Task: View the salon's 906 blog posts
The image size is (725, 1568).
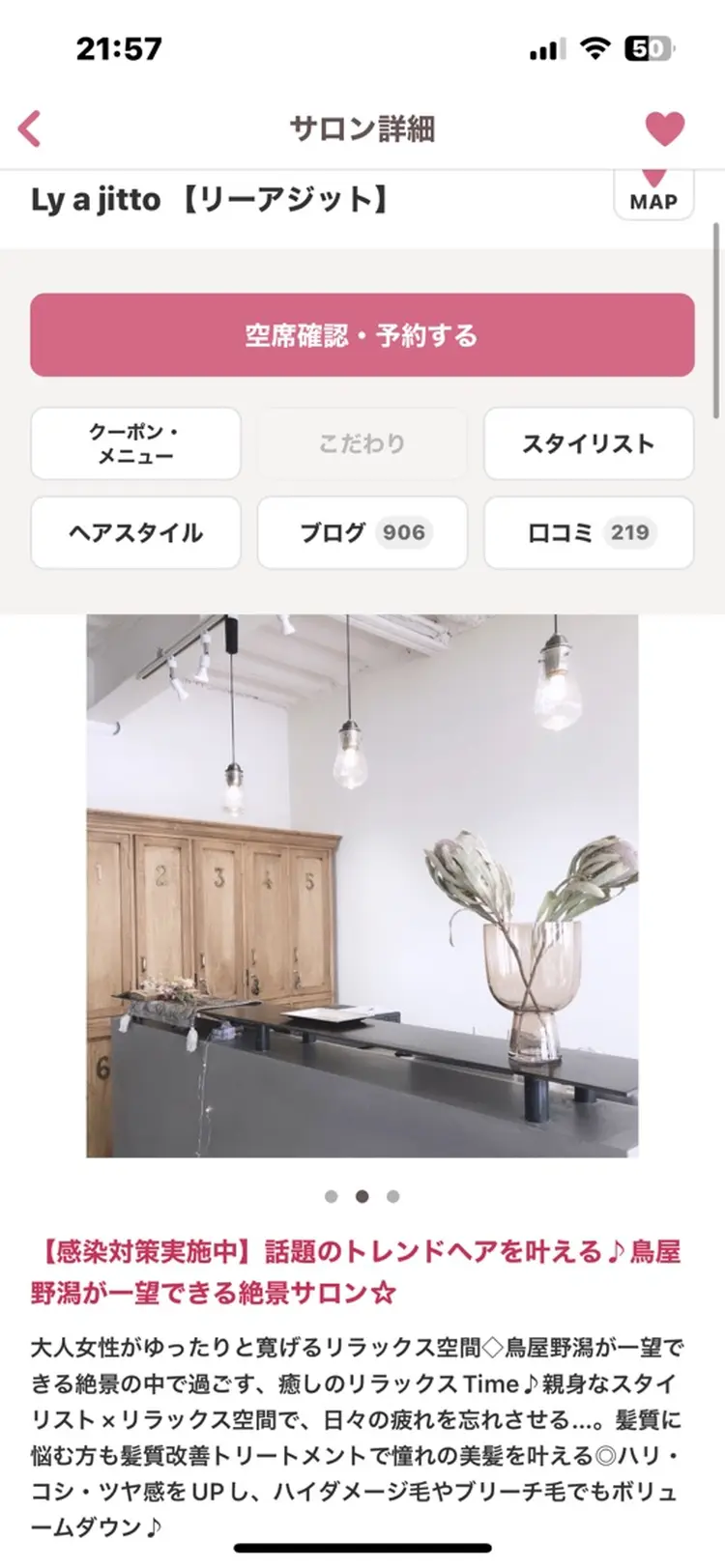Action: [362, 532]
